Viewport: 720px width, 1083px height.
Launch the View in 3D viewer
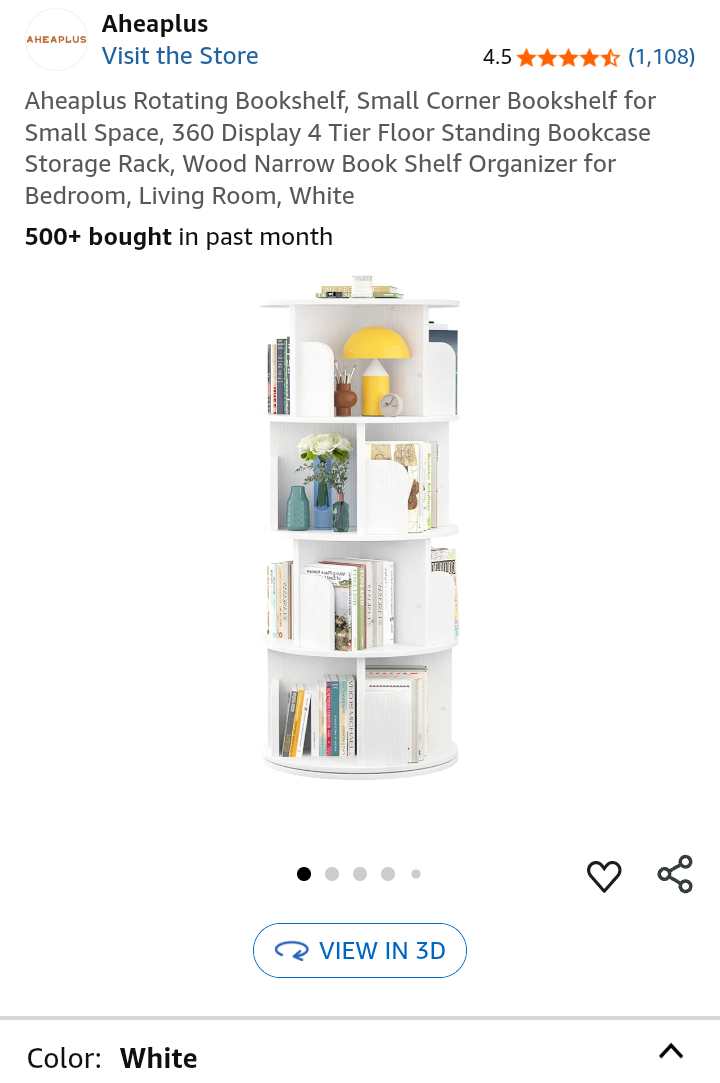360,950
